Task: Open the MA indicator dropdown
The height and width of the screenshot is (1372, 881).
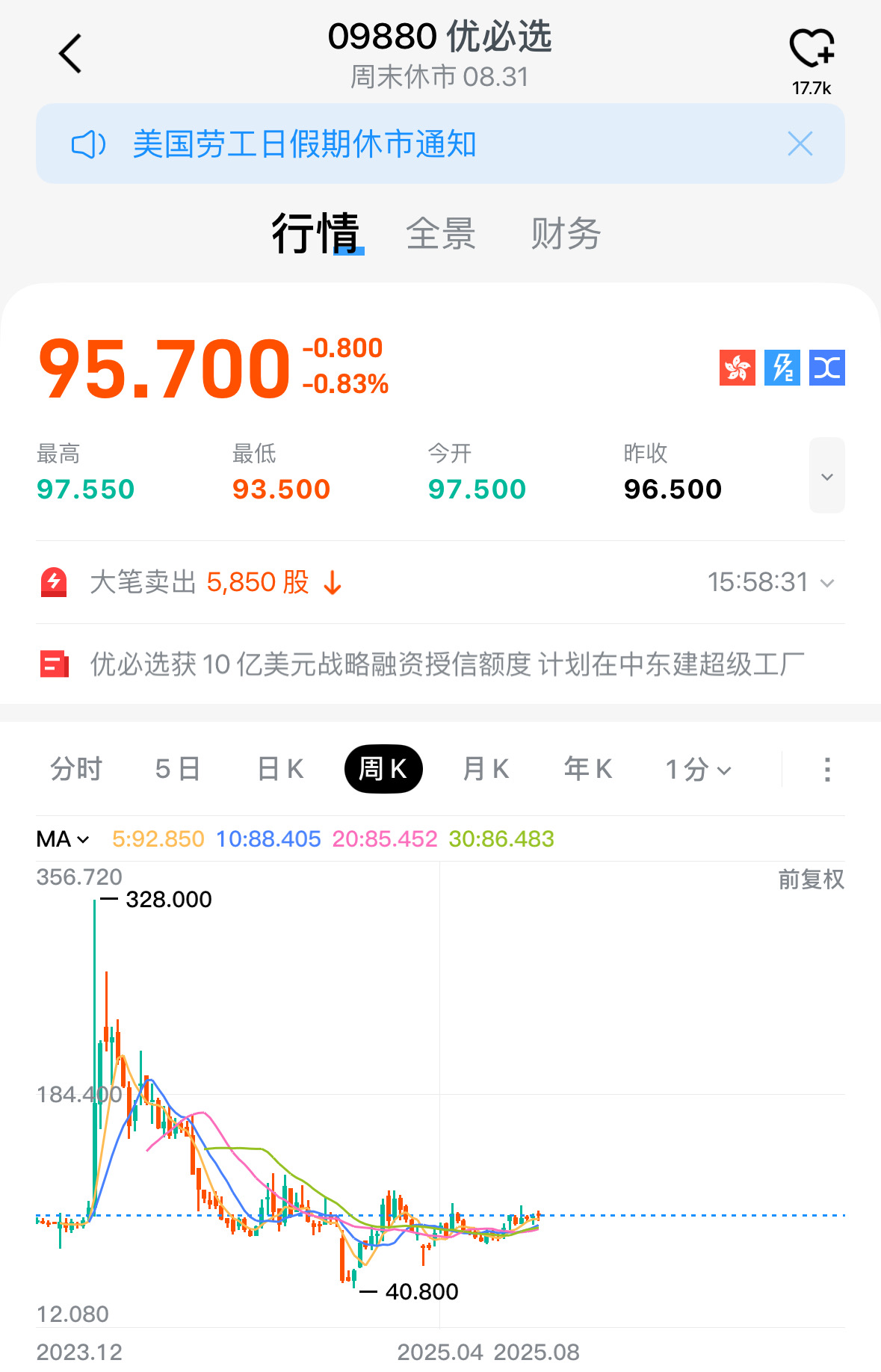Action: pos(64,839)
